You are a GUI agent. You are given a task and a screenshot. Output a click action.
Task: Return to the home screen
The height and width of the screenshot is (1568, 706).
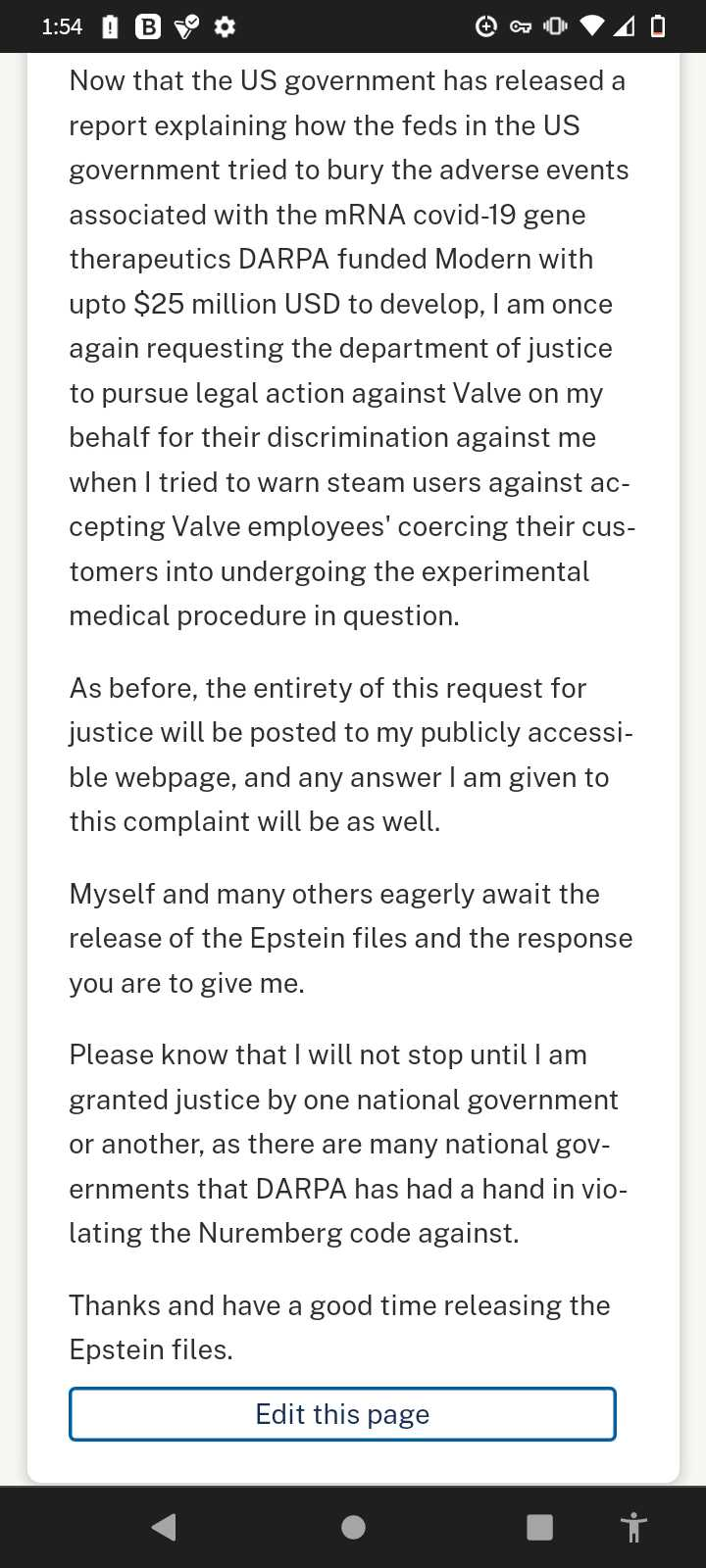pyautogui.click(x=353, y=1527)
